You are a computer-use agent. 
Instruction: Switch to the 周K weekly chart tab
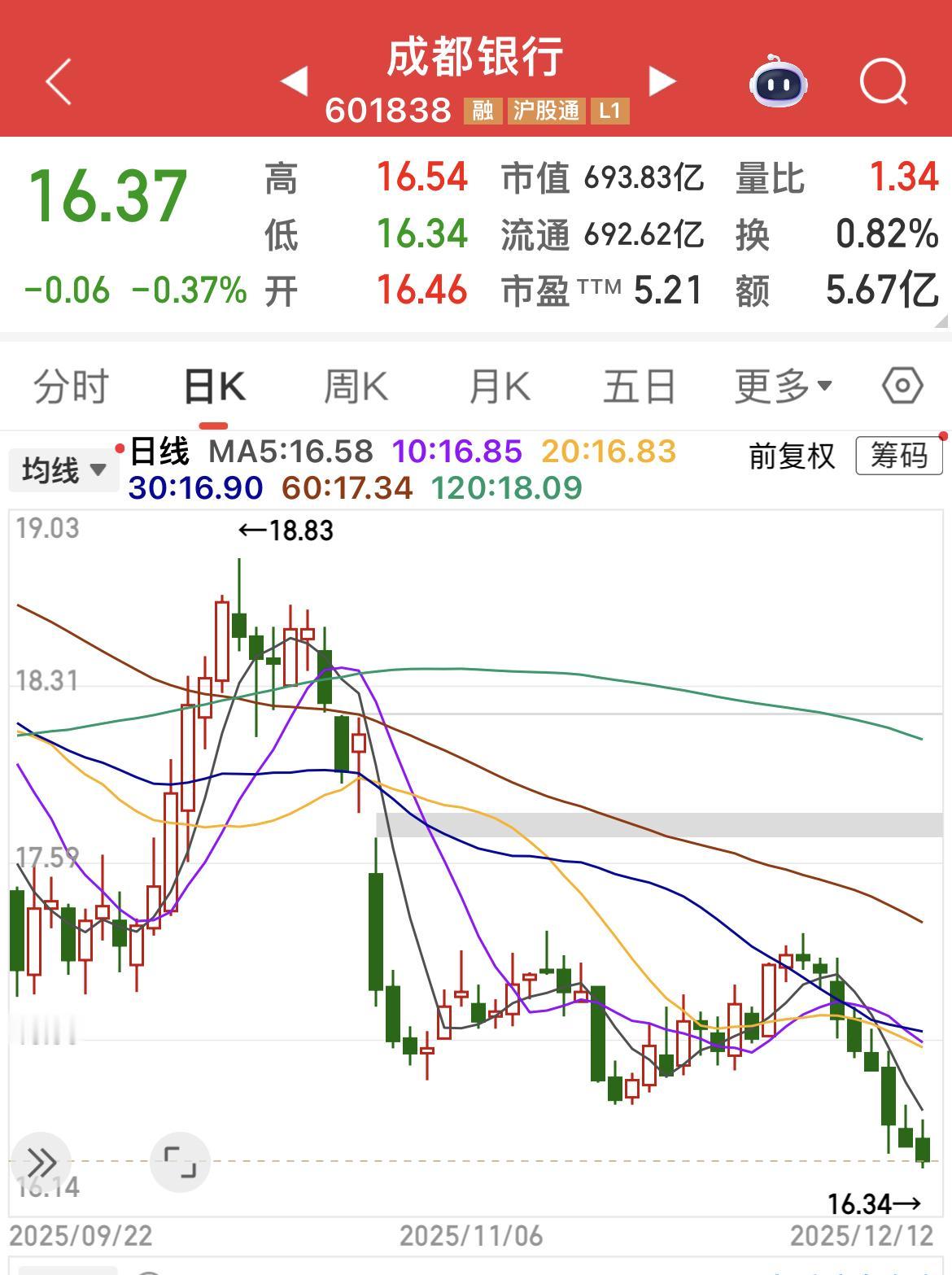pos(356,386)
